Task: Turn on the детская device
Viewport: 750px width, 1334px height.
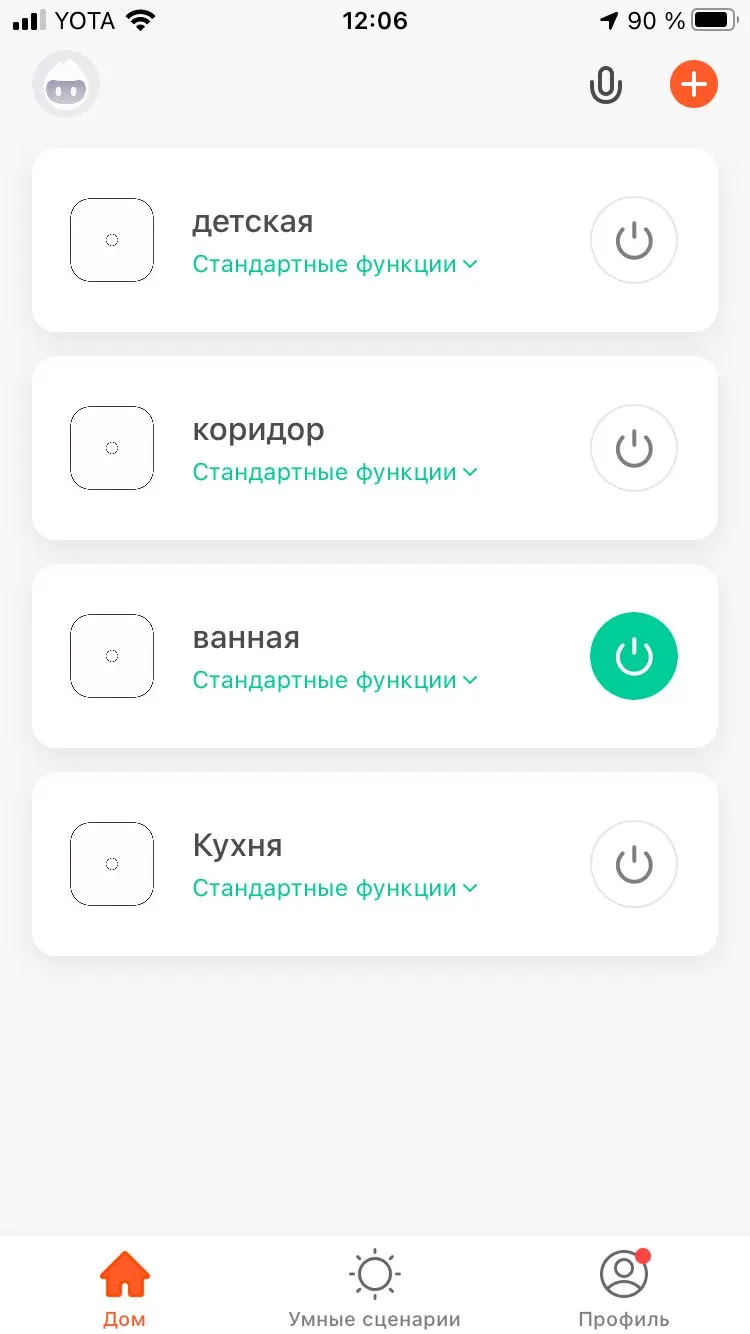Action: tap(634, 241)
